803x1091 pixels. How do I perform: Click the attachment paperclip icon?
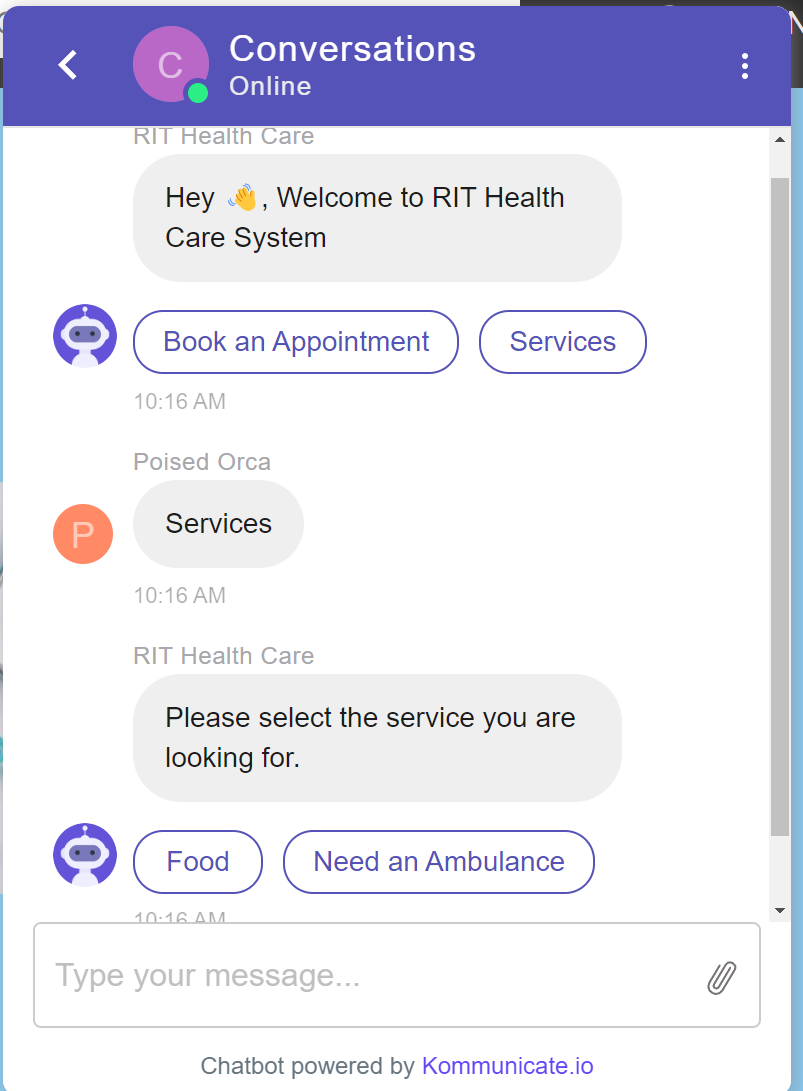pyautogui.click(x=723, y=974)
